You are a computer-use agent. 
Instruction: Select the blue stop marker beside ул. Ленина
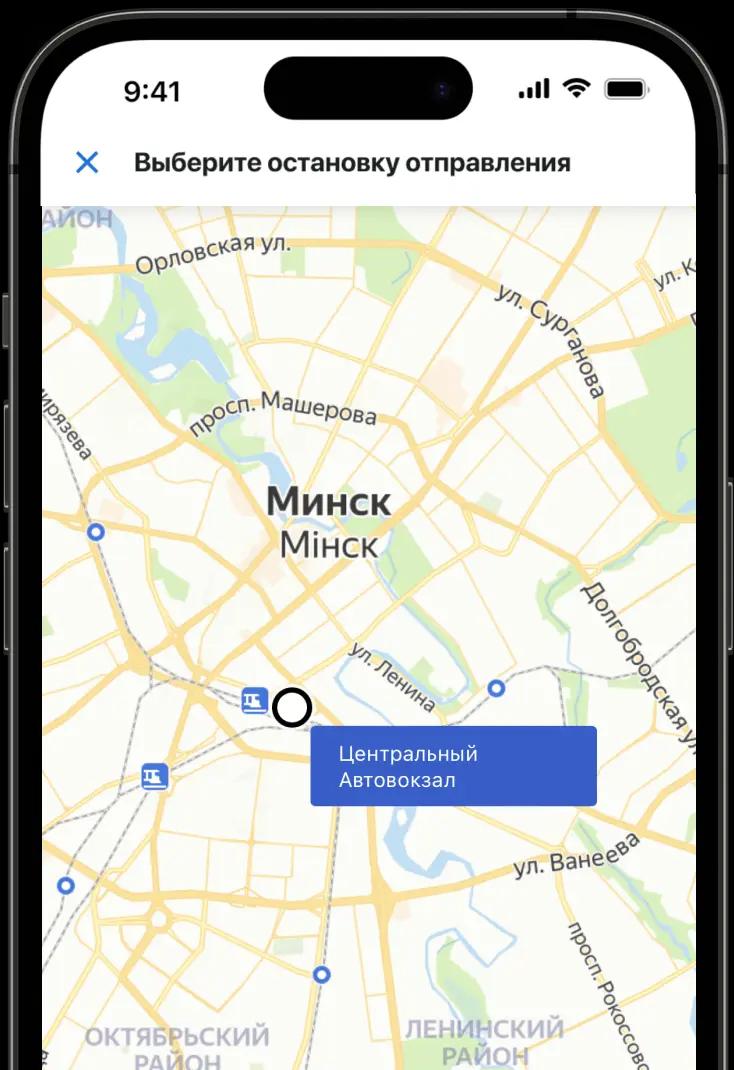pos(496,688)
